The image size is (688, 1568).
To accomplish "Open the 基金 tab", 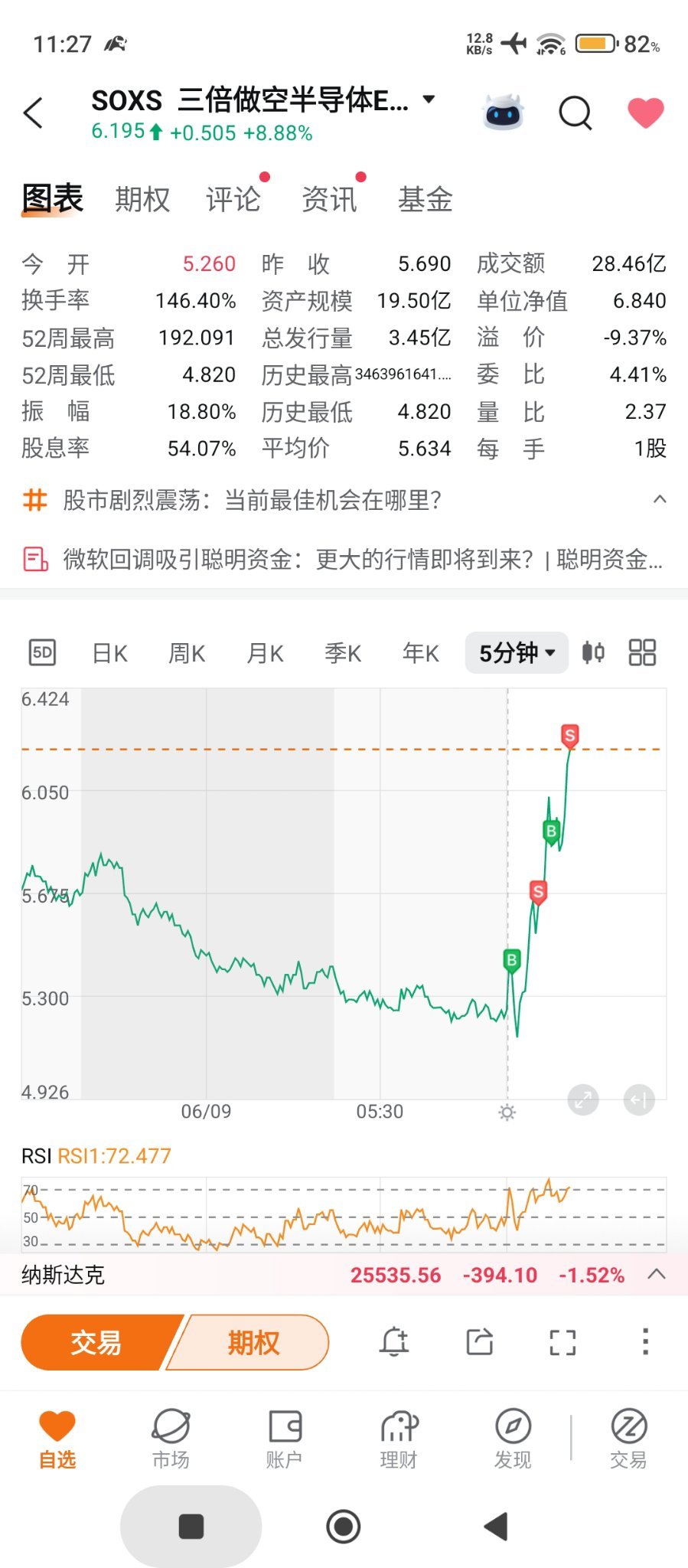I will click(426, 199).
